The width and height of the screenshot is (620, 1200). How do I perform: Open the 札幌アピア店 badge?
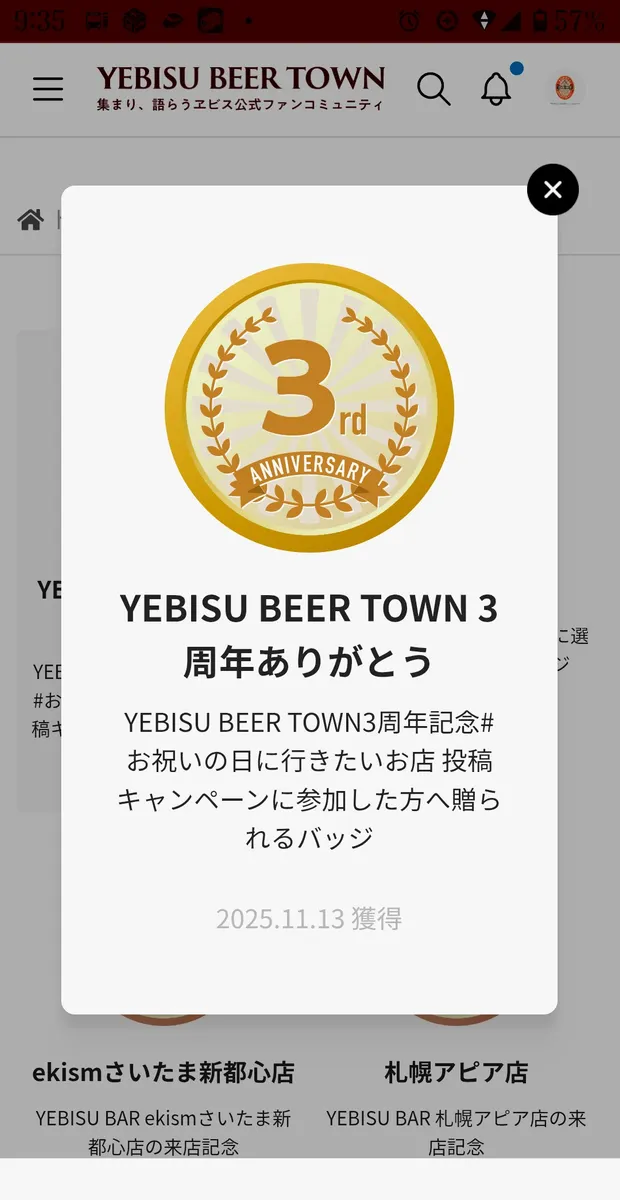click(x=456, y=1073)
